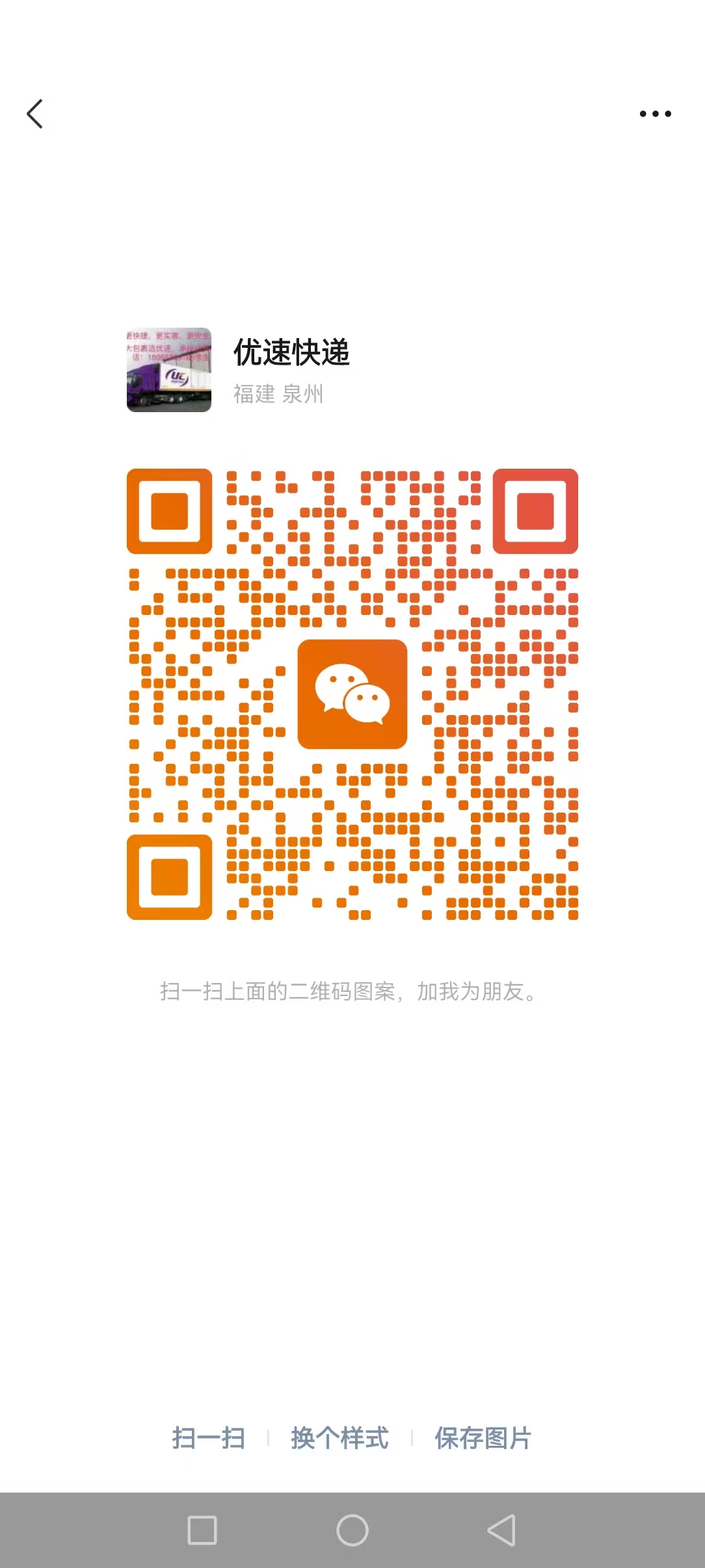Save the QR code via 保存图片

483,1437
